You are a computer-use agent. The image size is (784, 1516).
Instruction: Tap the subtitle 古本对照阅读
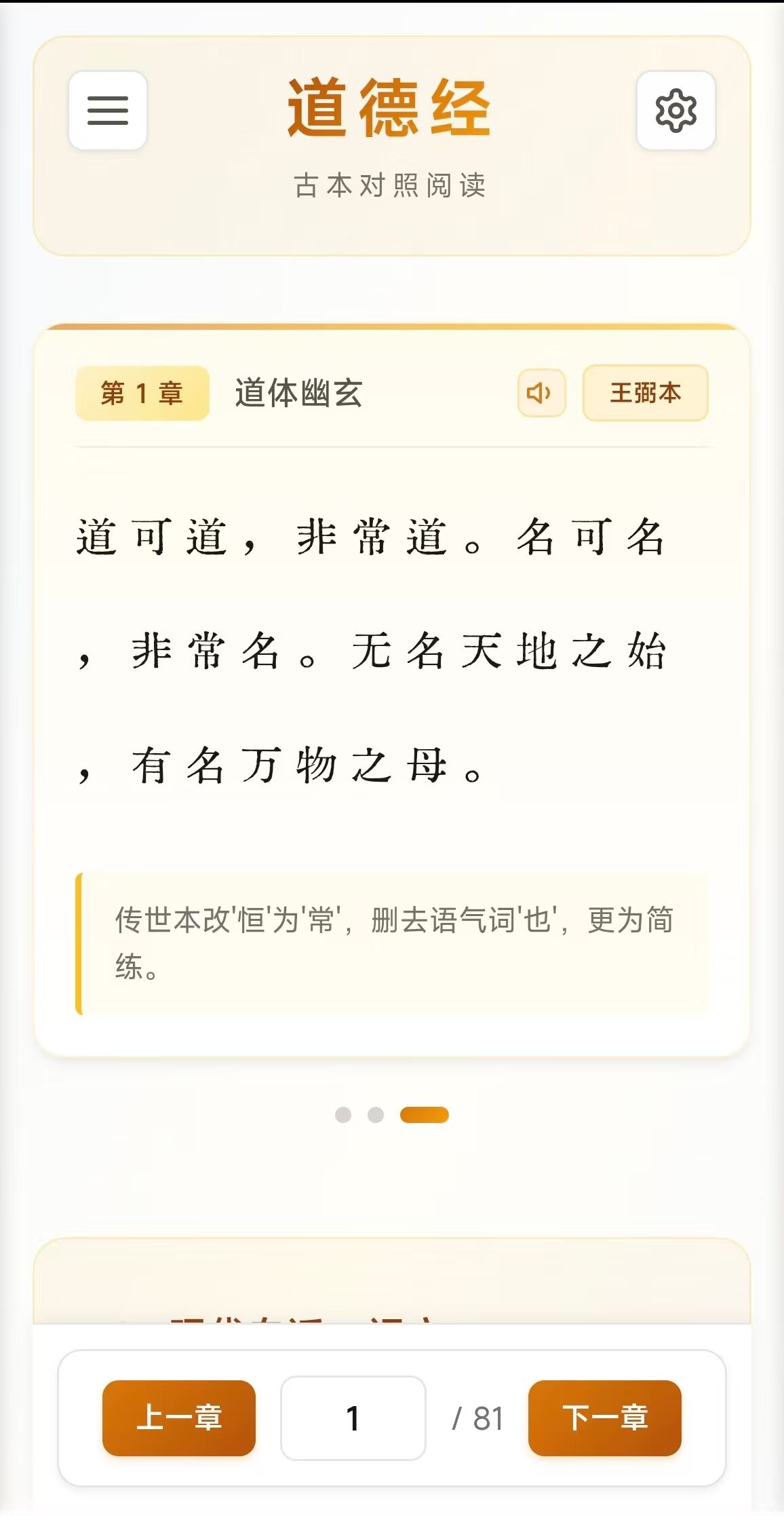coord(392,183)
